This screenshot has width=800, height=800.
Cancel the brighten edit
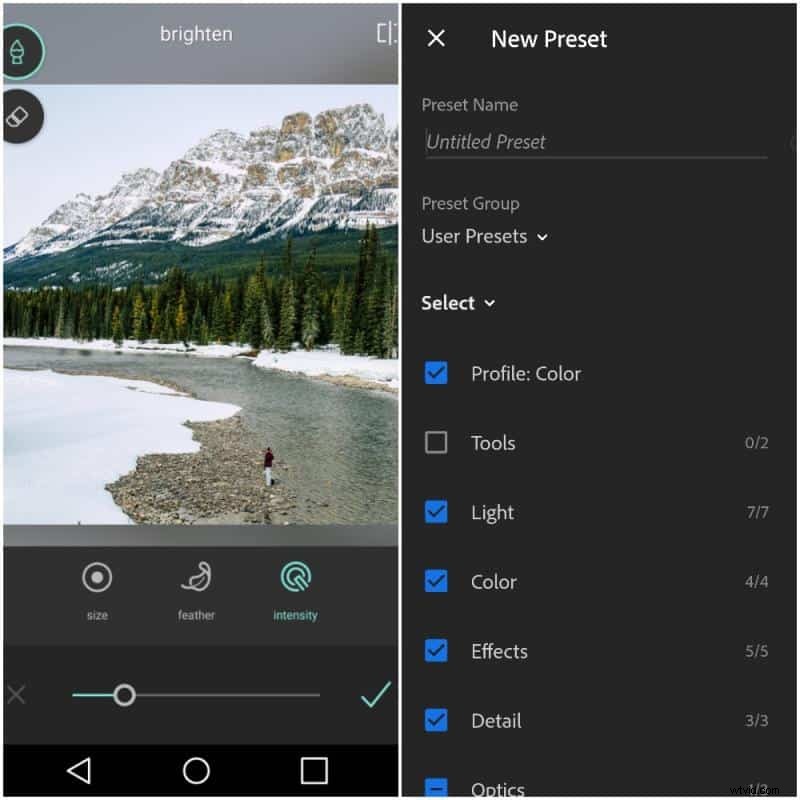(17, 695)
